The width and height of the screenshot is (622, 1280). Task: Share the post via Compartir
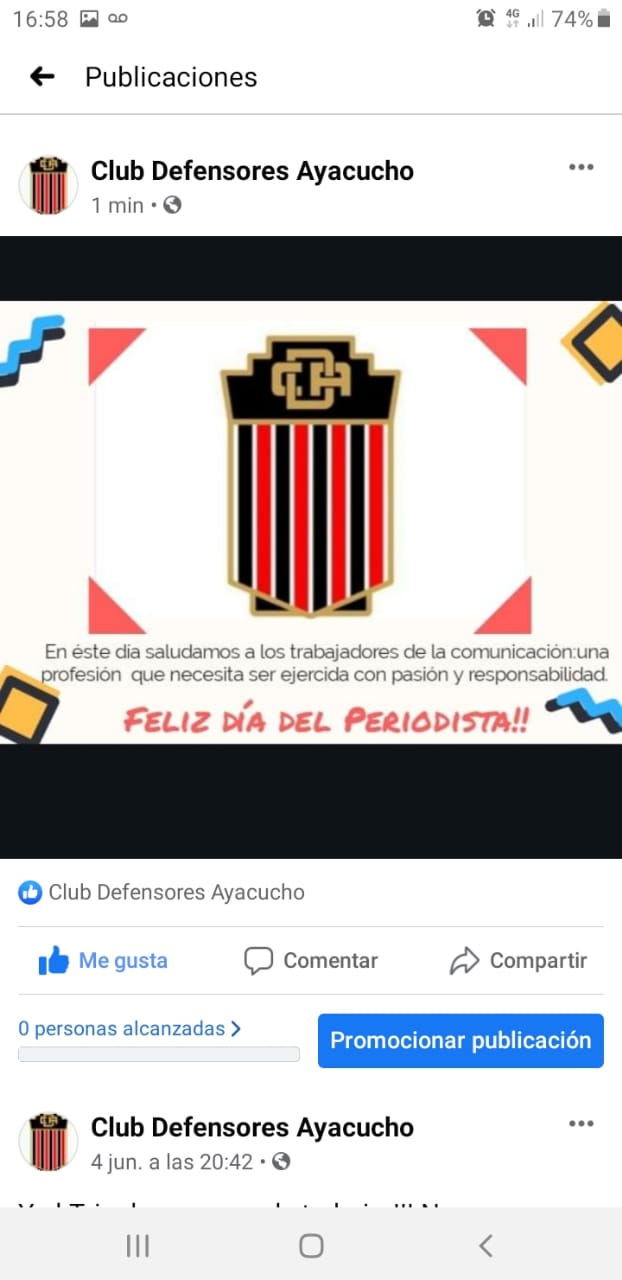click(x=518, y=961)
